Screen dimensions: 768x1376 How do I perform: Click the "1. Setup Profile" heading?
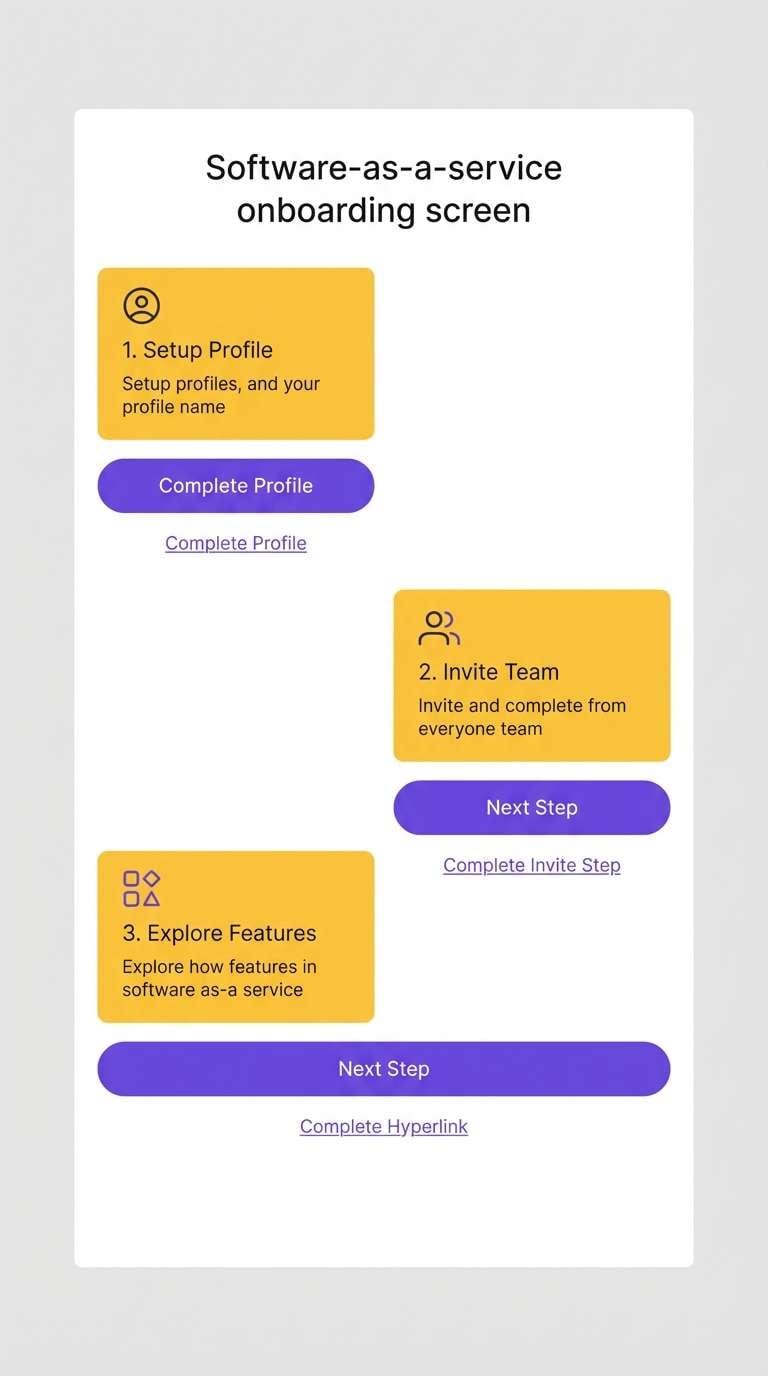197,350
